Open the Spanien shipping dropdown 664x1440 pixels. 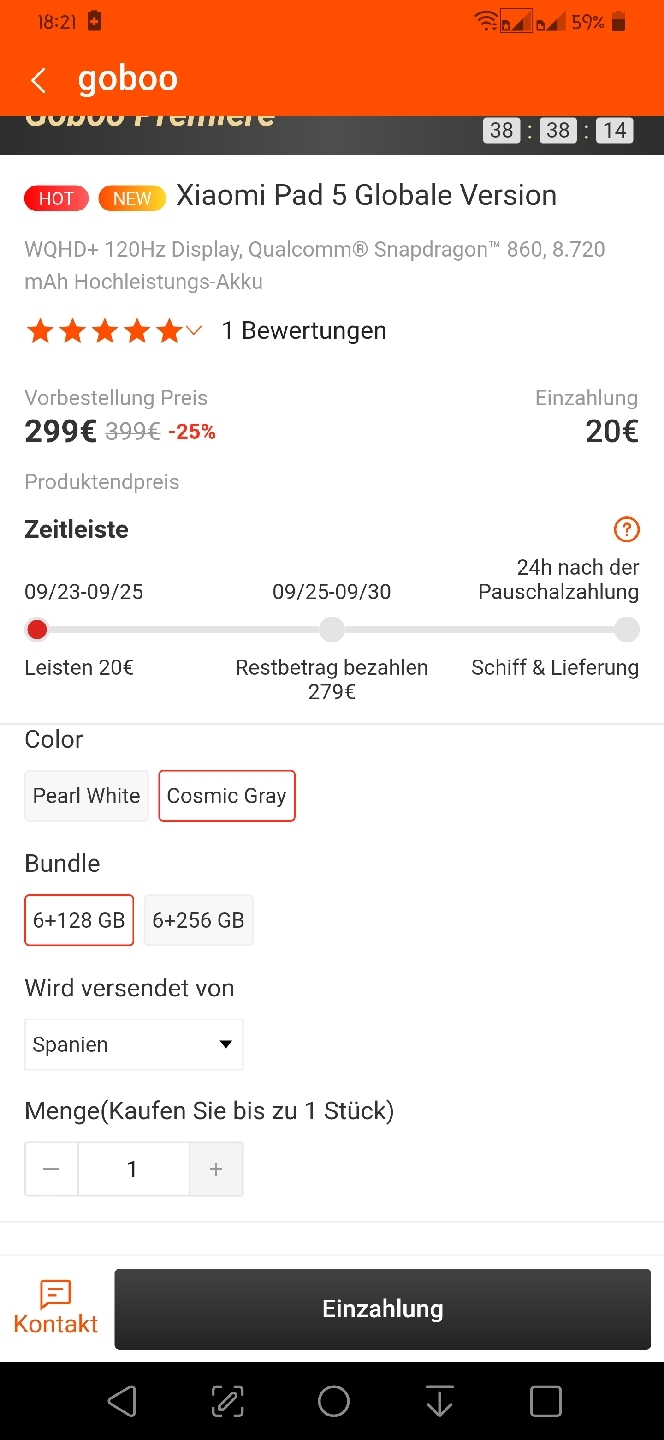(134, 1045)
